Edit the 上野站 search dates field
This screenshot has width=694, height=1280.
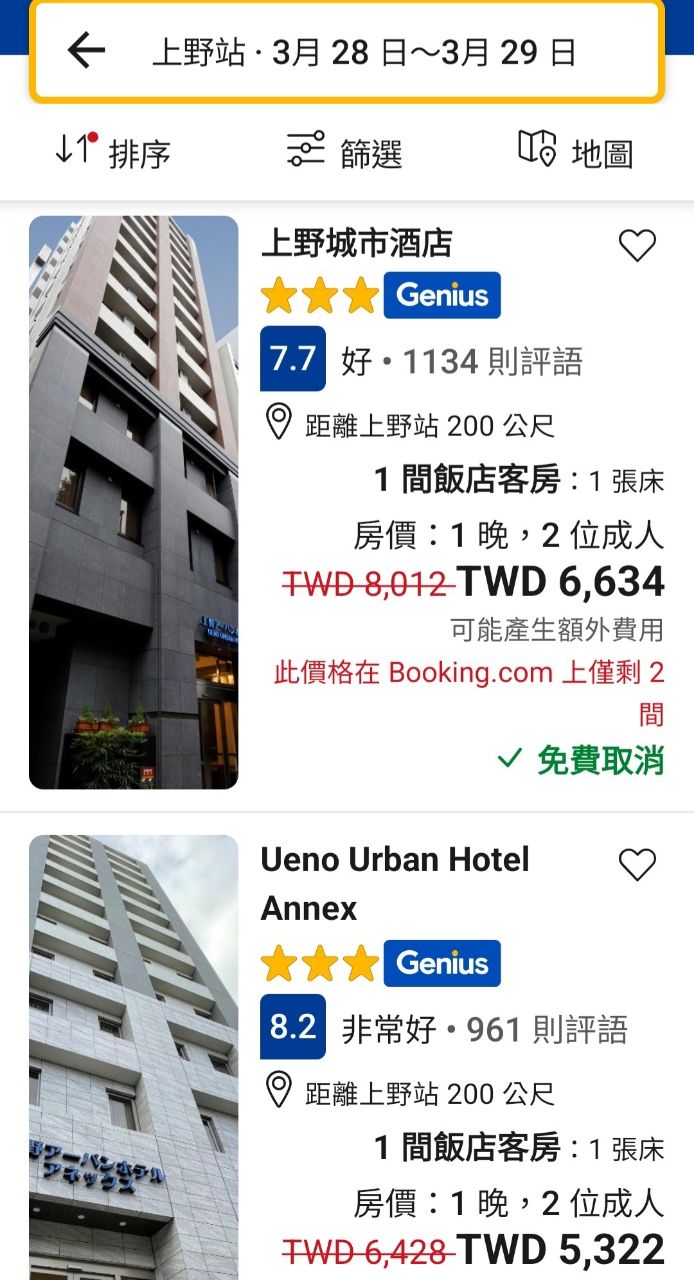click(364, 52)
